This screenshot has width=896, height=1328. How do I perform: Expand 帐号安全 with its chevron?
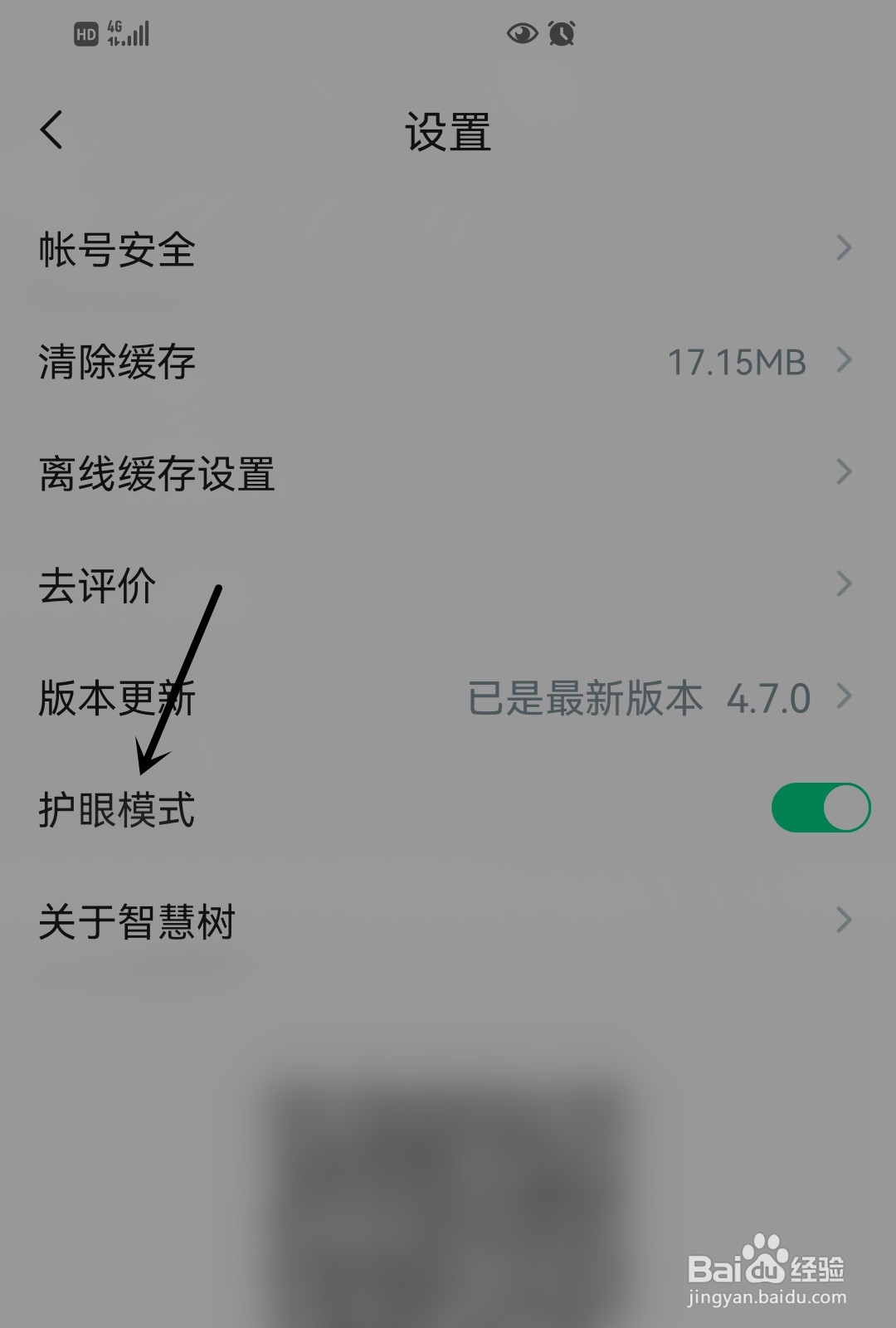coord(845,247)
